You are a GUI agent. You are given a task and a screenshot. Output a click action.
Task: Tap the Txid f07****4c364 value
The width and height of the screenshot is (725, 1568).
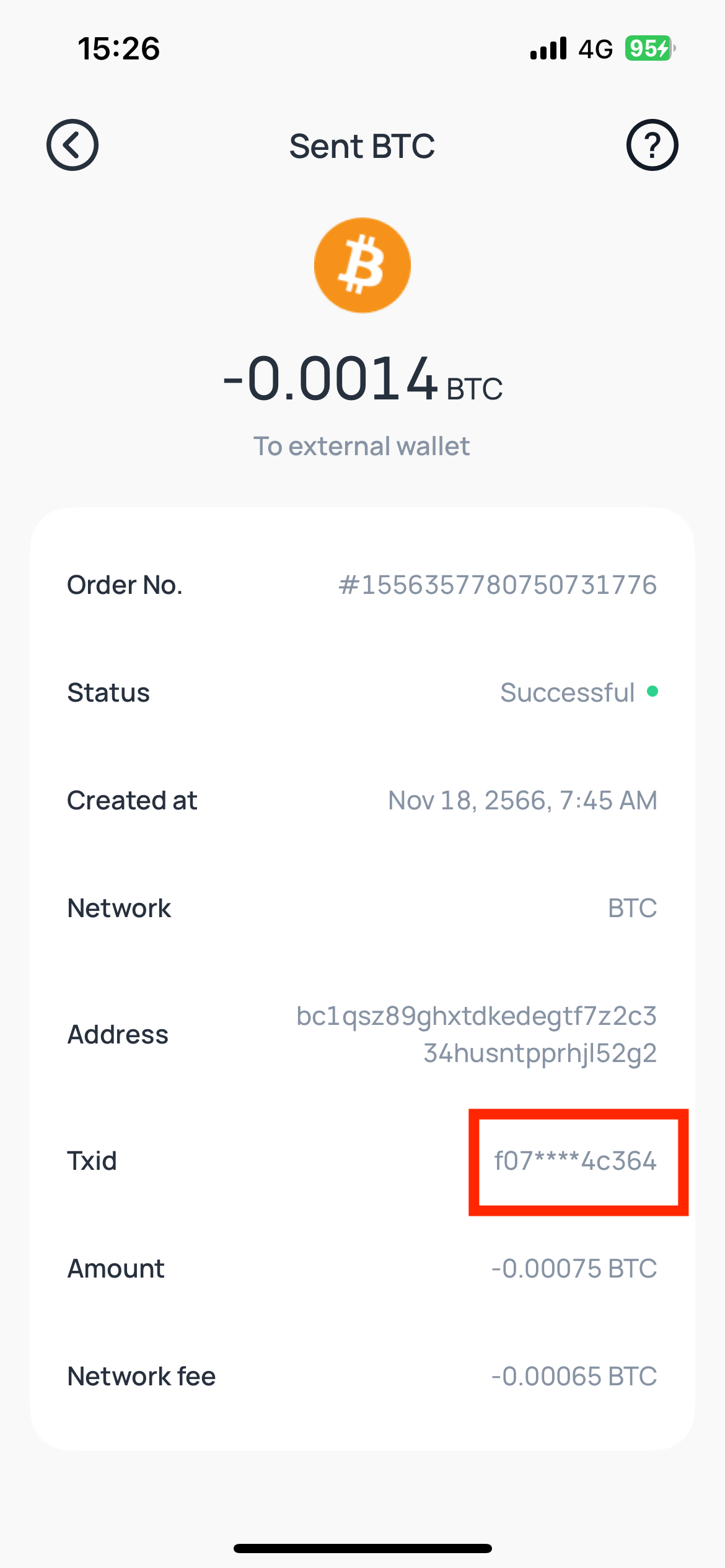tap(575, 1161)
